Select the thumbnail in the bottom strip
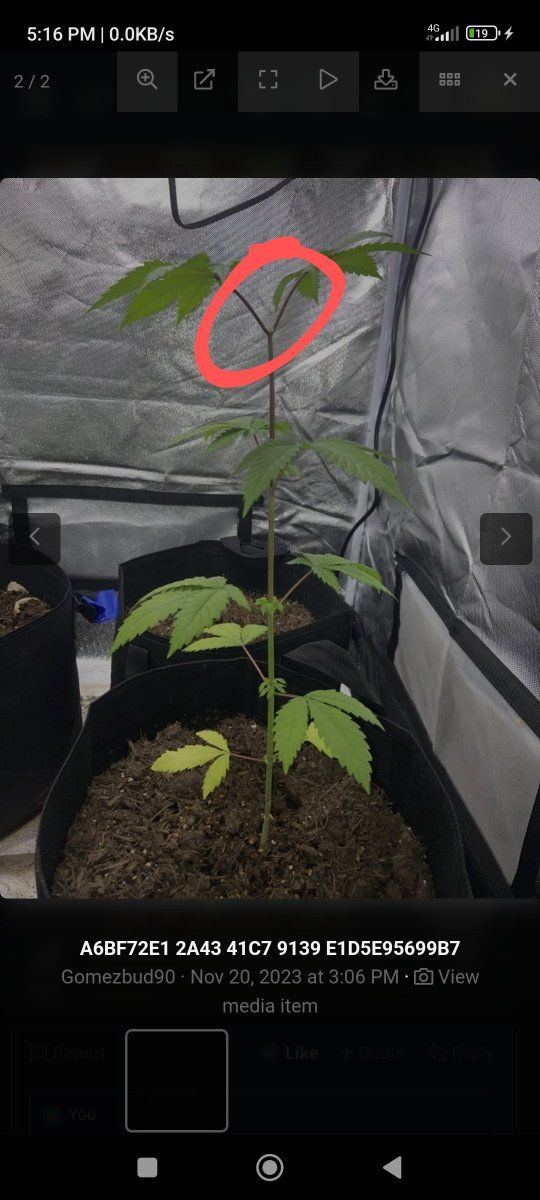 coord(177,1081)
